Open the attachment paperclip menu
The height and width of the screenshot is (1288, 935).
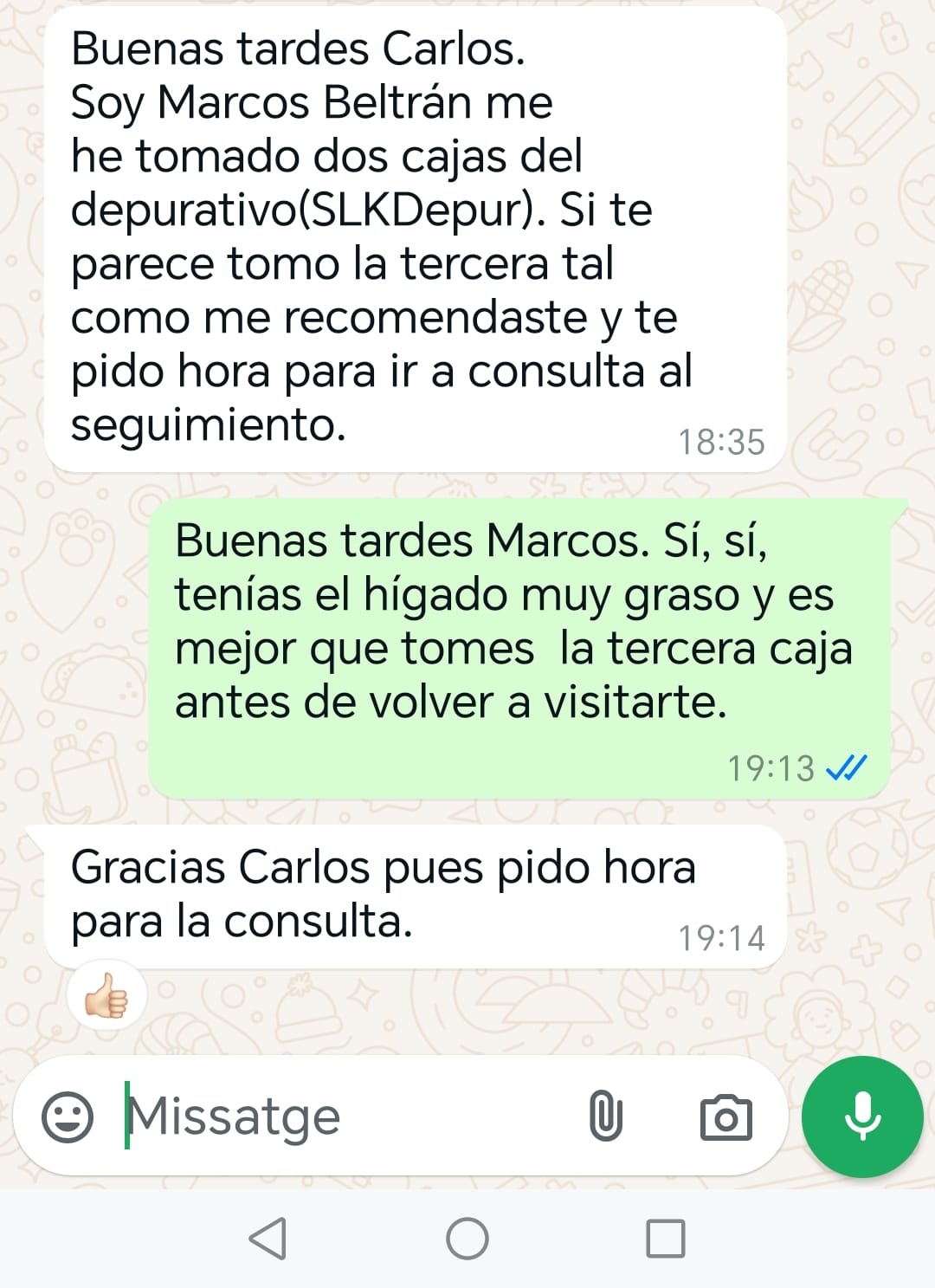pos(605,1116)
